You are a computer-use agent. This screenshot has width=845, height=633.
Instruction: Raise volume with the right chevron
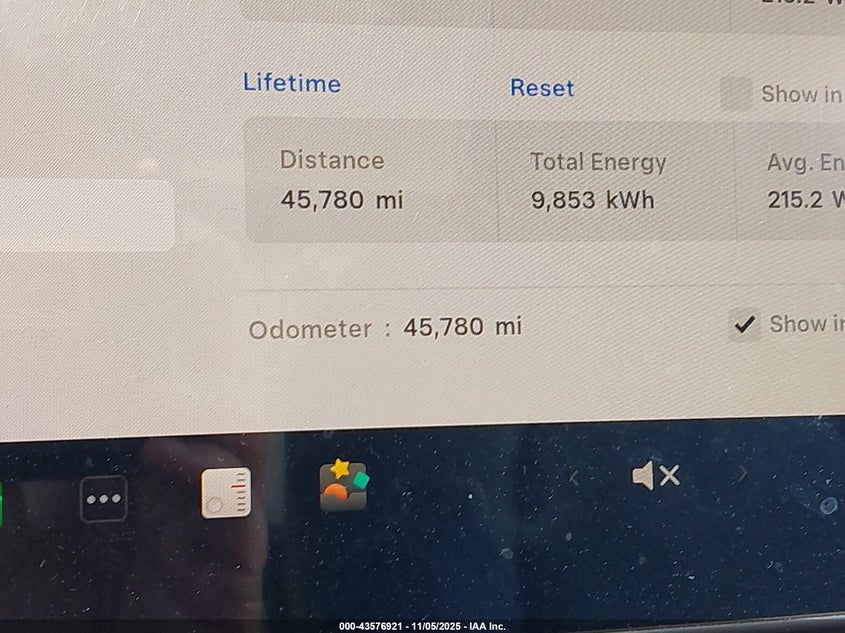742,475
